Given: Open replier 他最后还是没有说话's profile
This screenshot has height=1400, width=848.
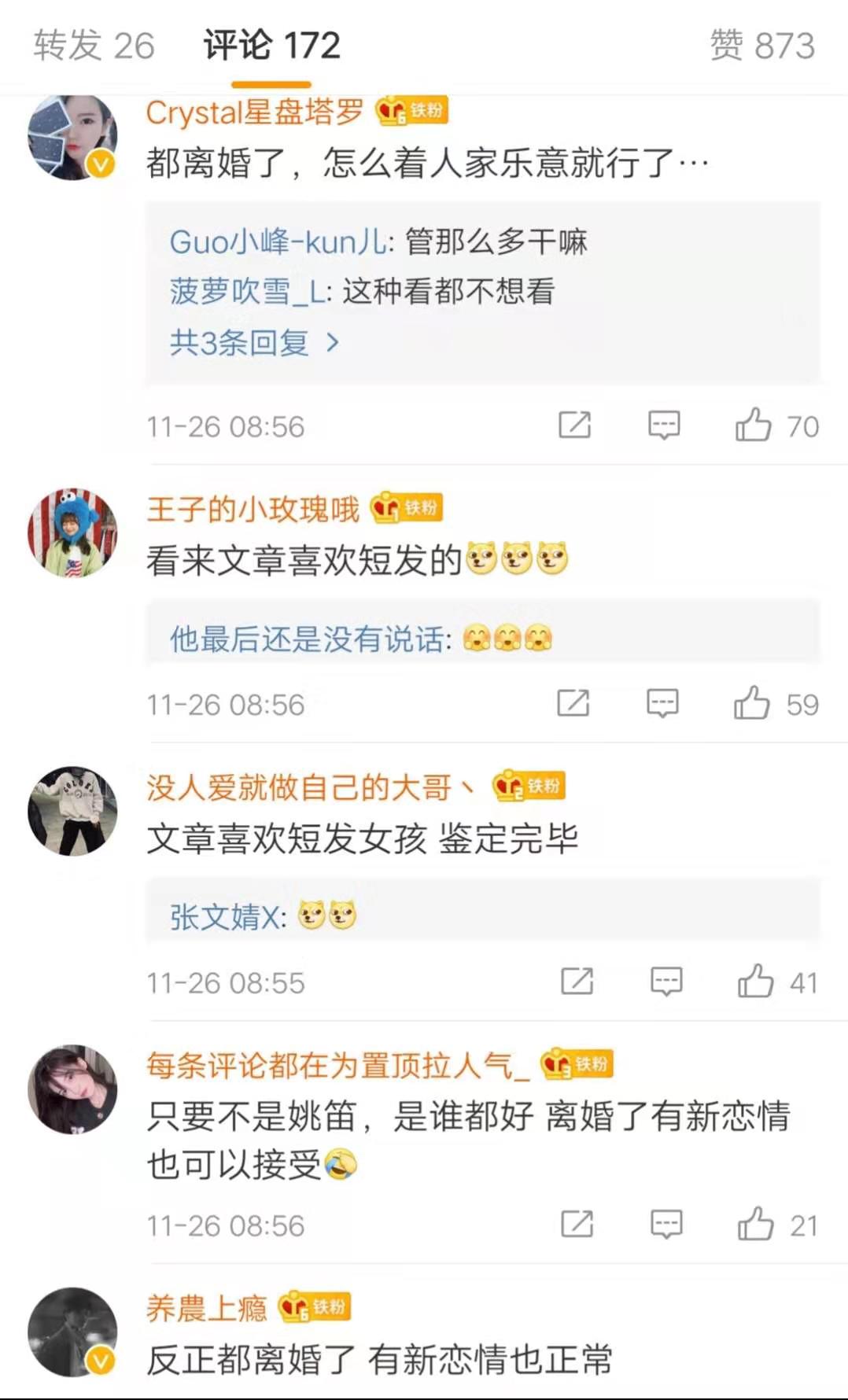Looking at the screenshot, I should coord(309,639).
